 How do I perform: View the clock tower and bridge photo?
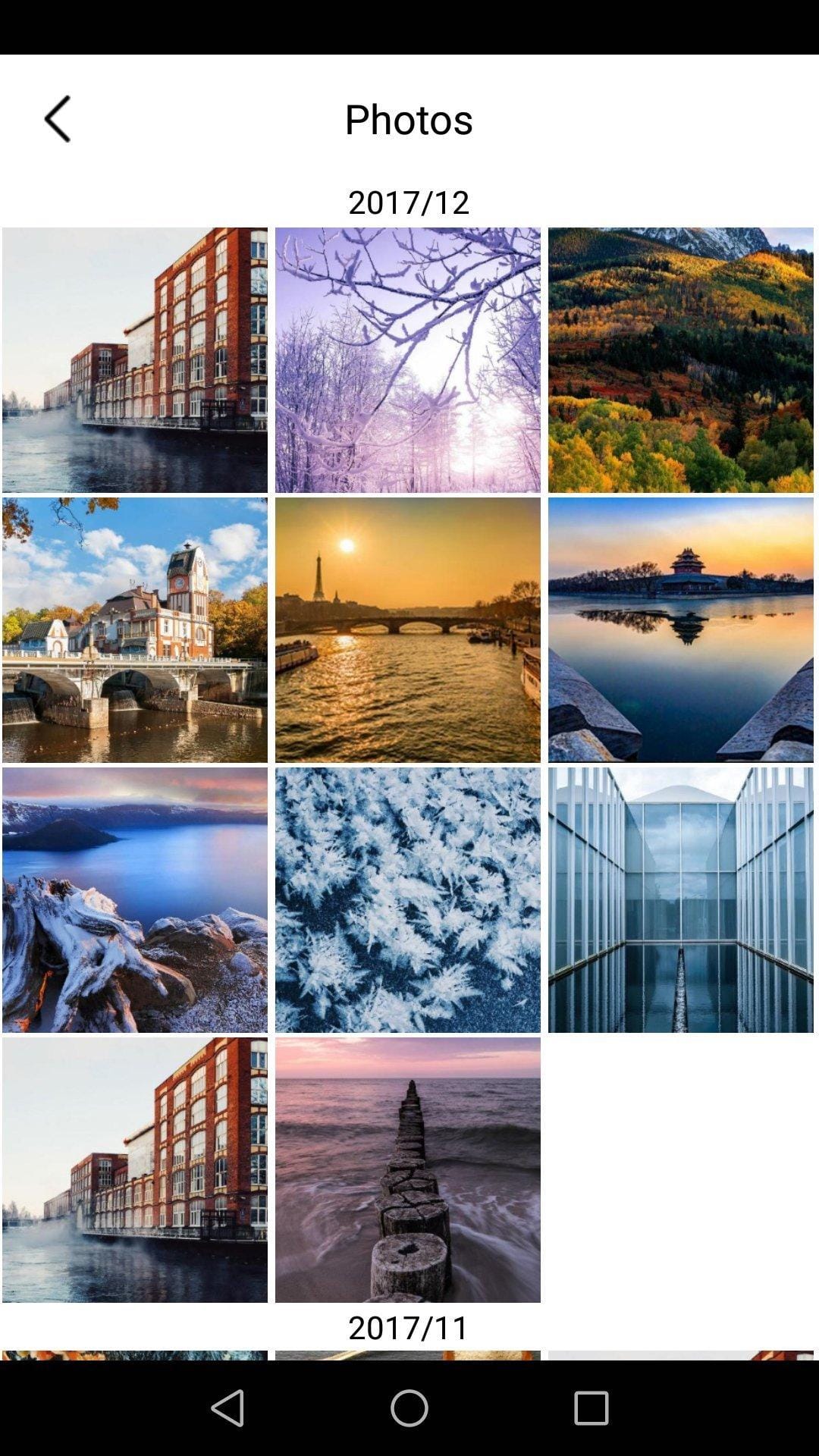coord(135,630)
